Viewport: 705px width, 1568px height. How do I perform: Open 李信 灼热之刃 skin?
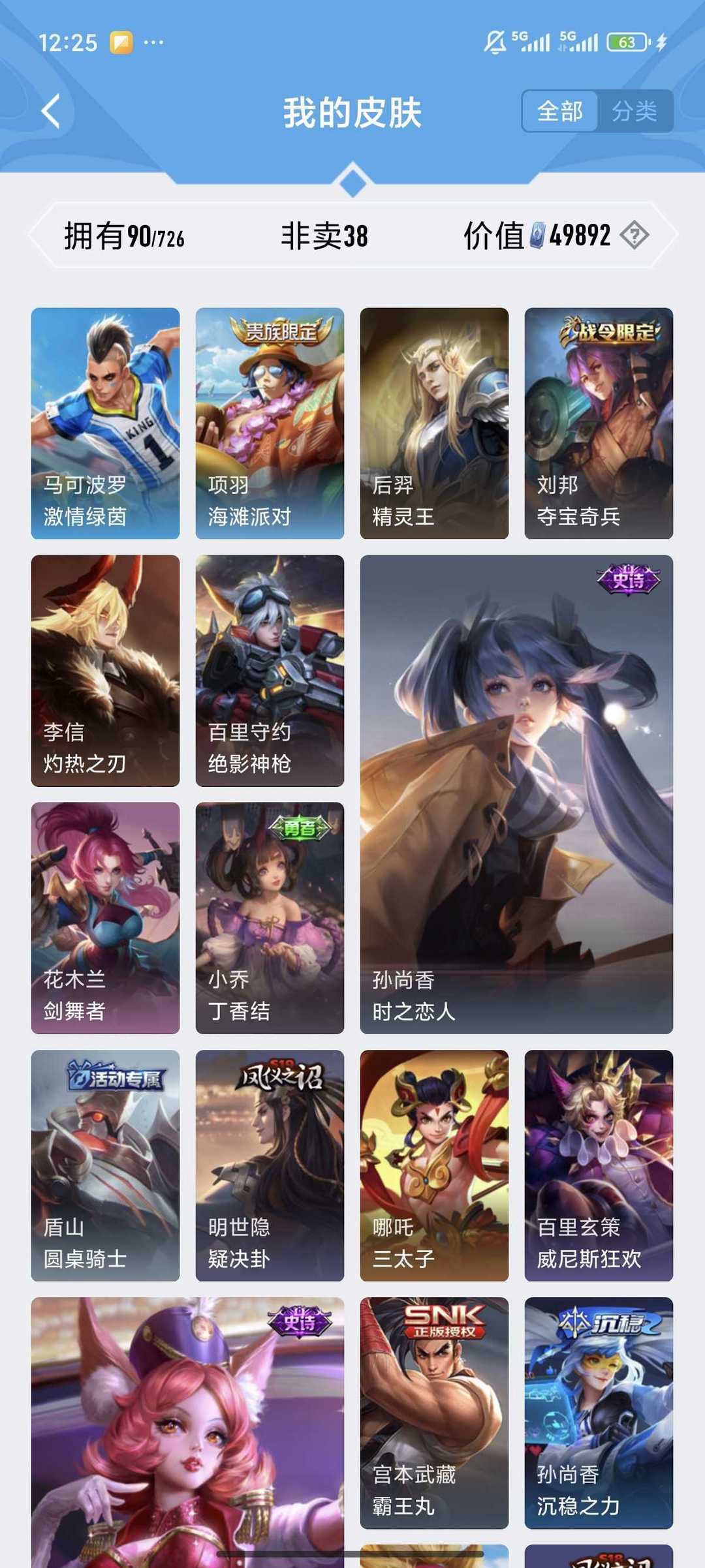point(105,670)
